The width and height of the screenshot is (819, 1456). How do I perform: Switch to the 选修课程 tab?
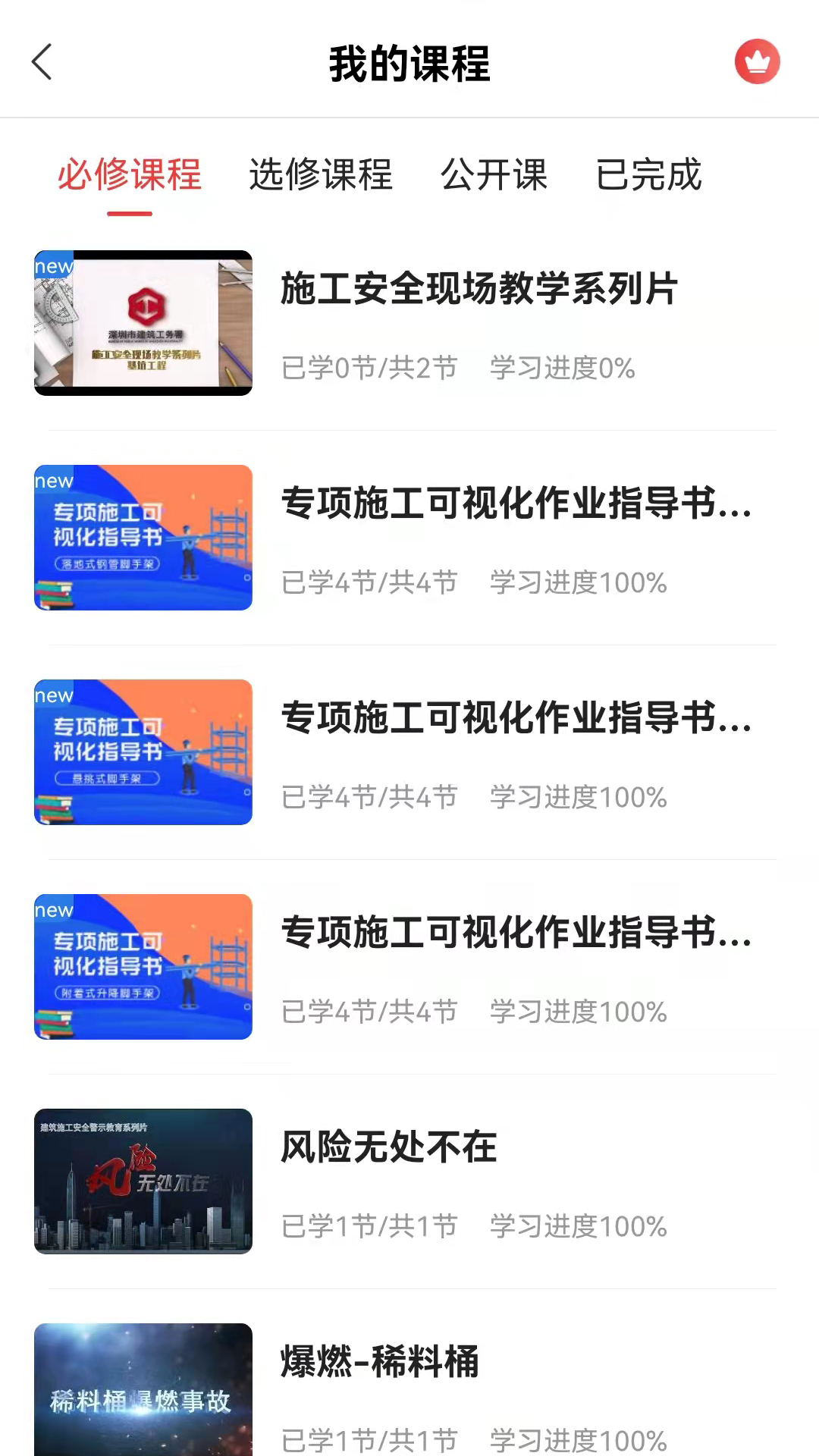pyautogui.click(x=321, y=176)
